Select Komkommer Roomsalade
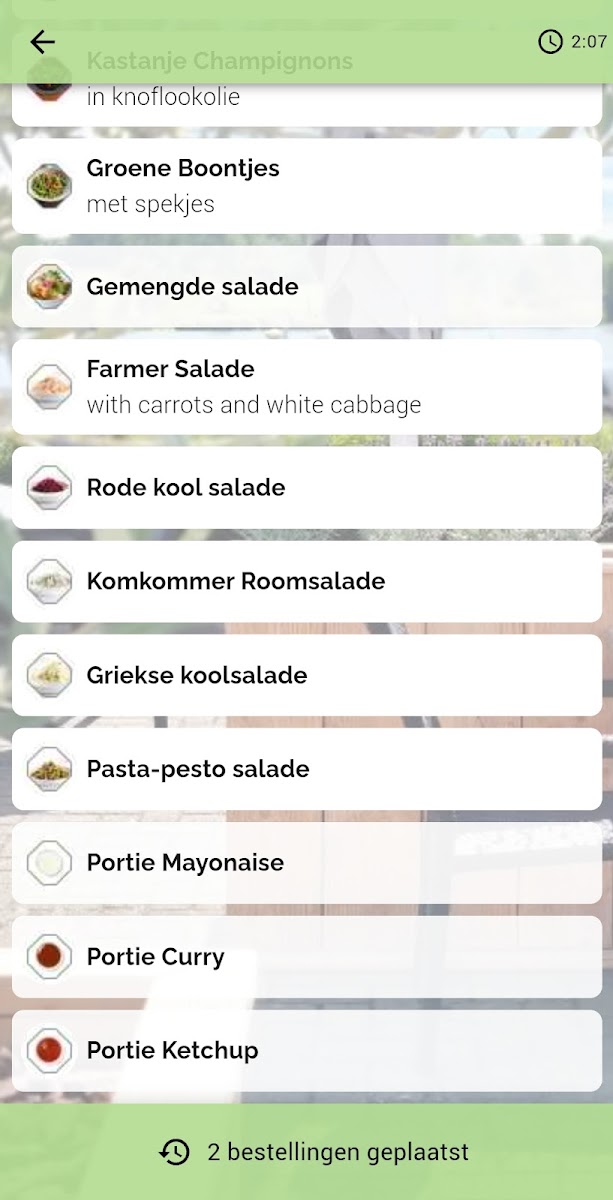The width and height of the screenshot is (613, 1200). coord(306,581)
